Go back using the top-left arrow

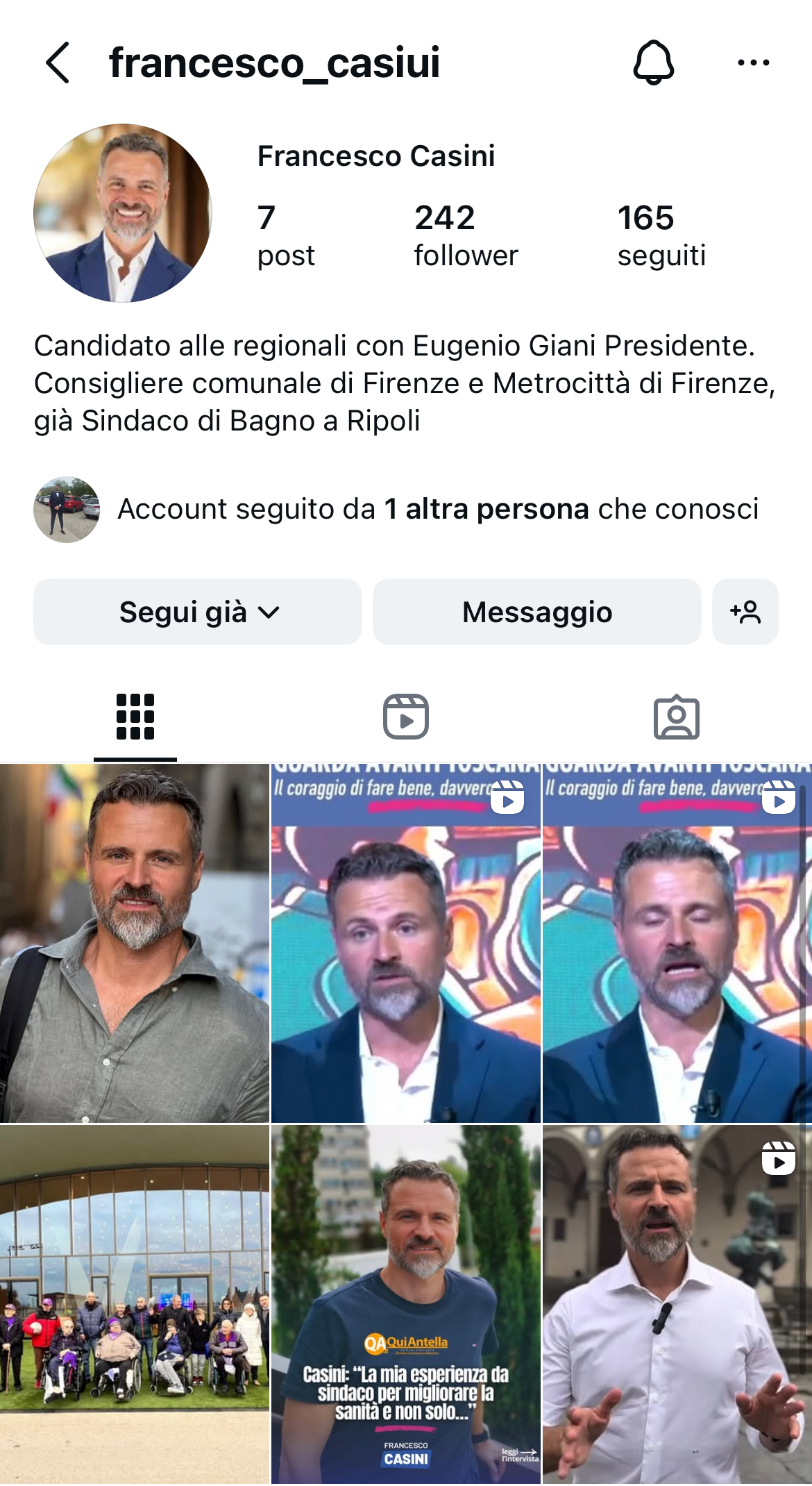tap(58, 62)
